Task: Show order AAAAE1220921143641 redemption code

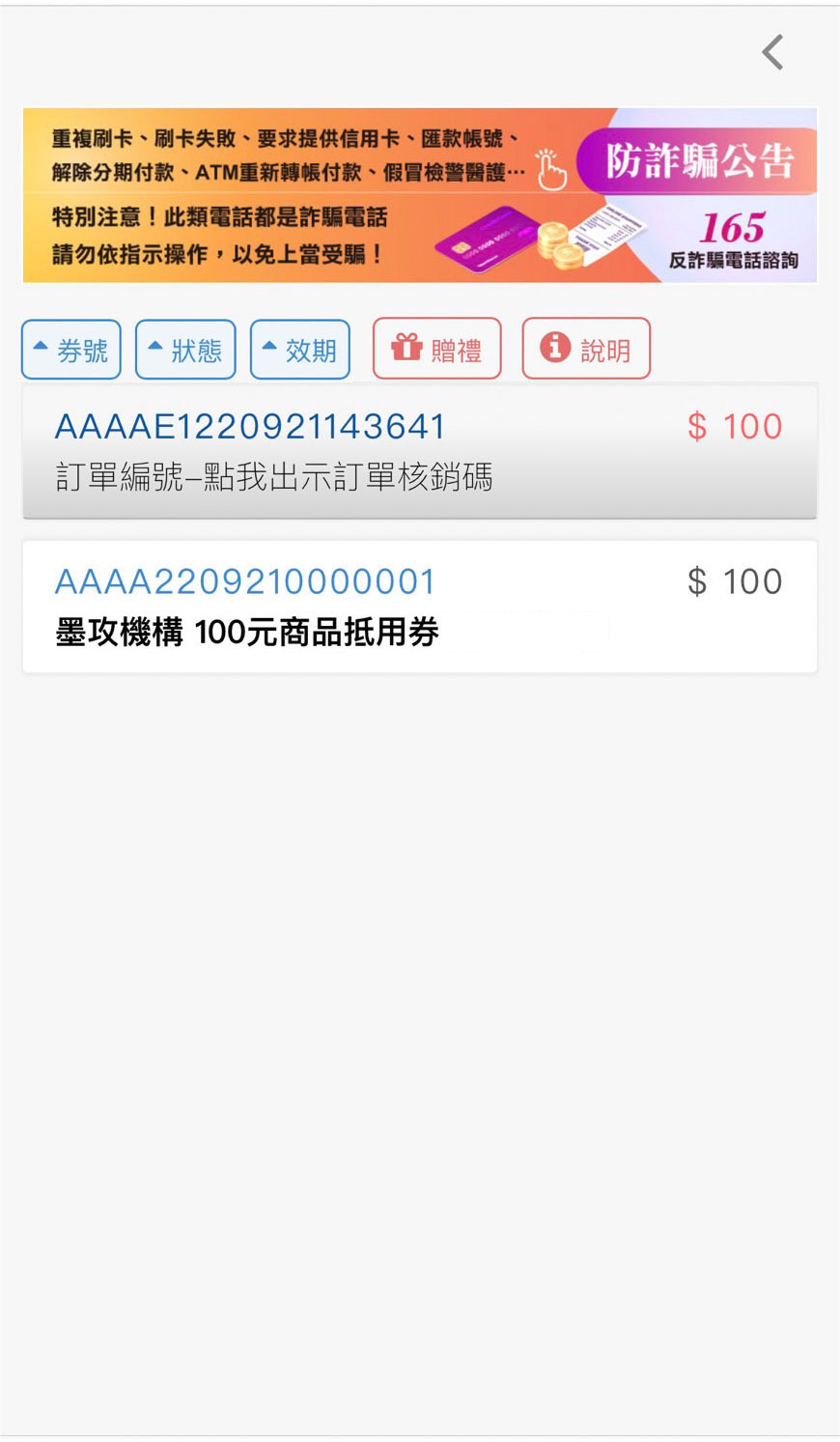Action: (x=419, y=451)
